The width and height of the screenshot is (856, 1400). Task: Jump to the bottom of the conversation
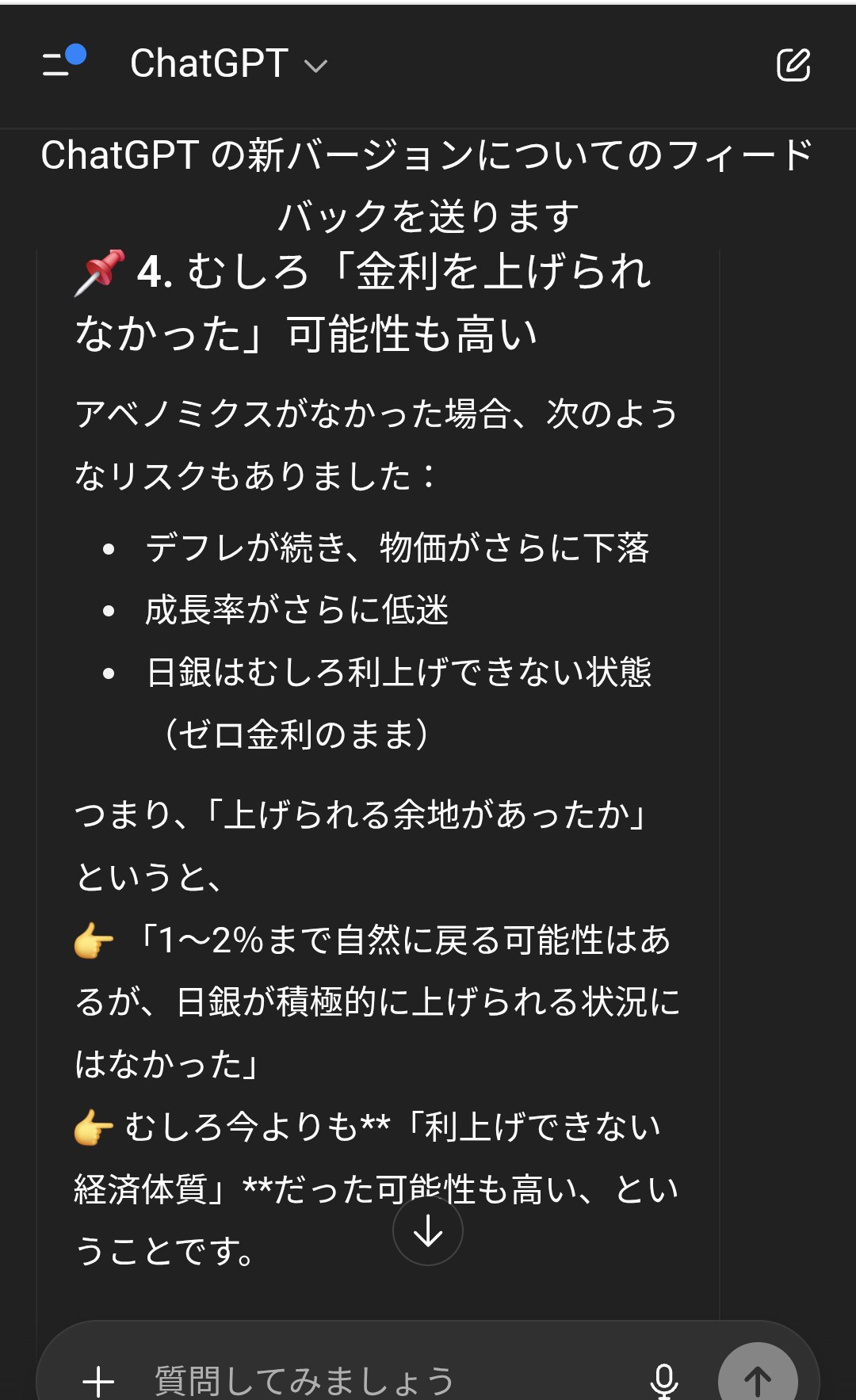pos(428,1230)
